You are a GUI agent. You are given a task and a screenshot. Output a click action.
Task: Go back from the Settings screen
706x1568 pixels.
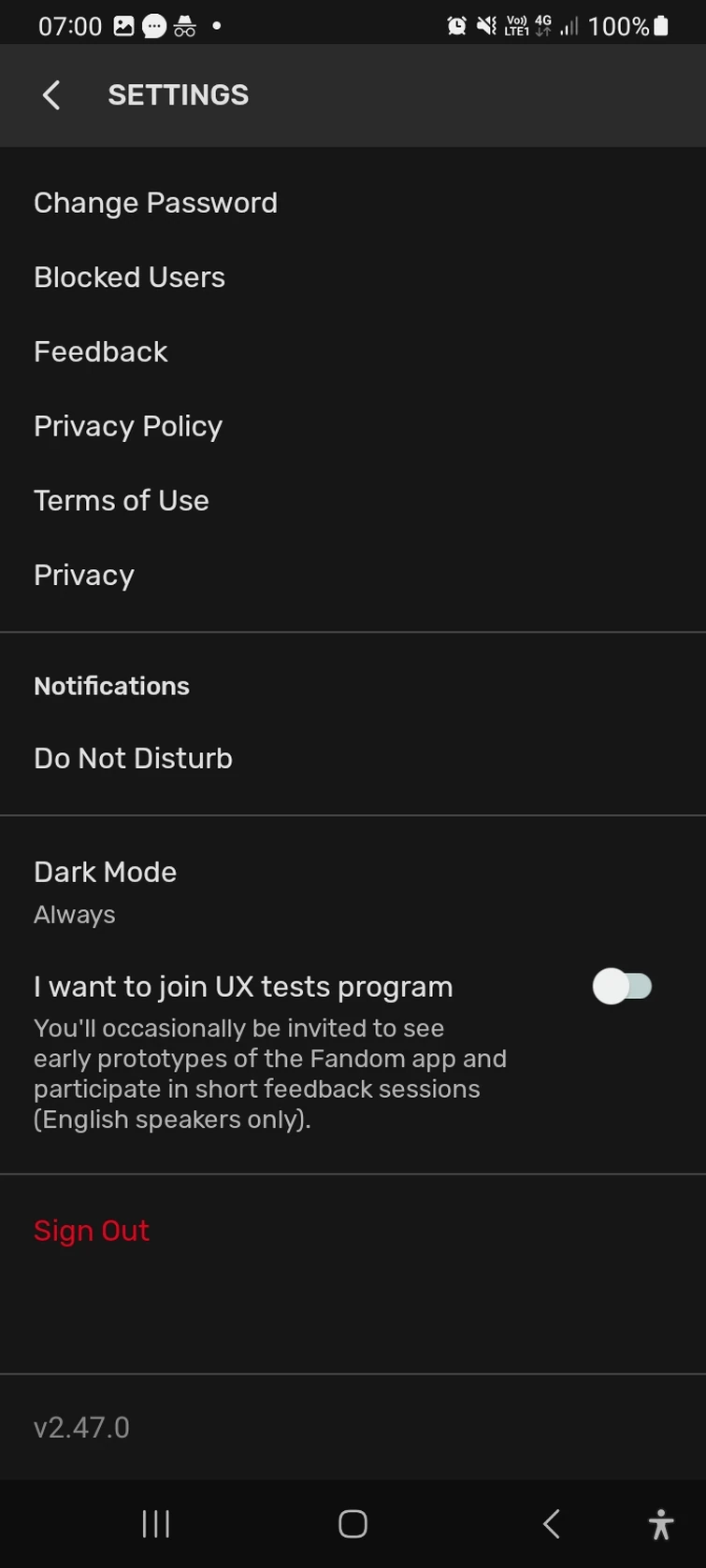coord(51,95)
